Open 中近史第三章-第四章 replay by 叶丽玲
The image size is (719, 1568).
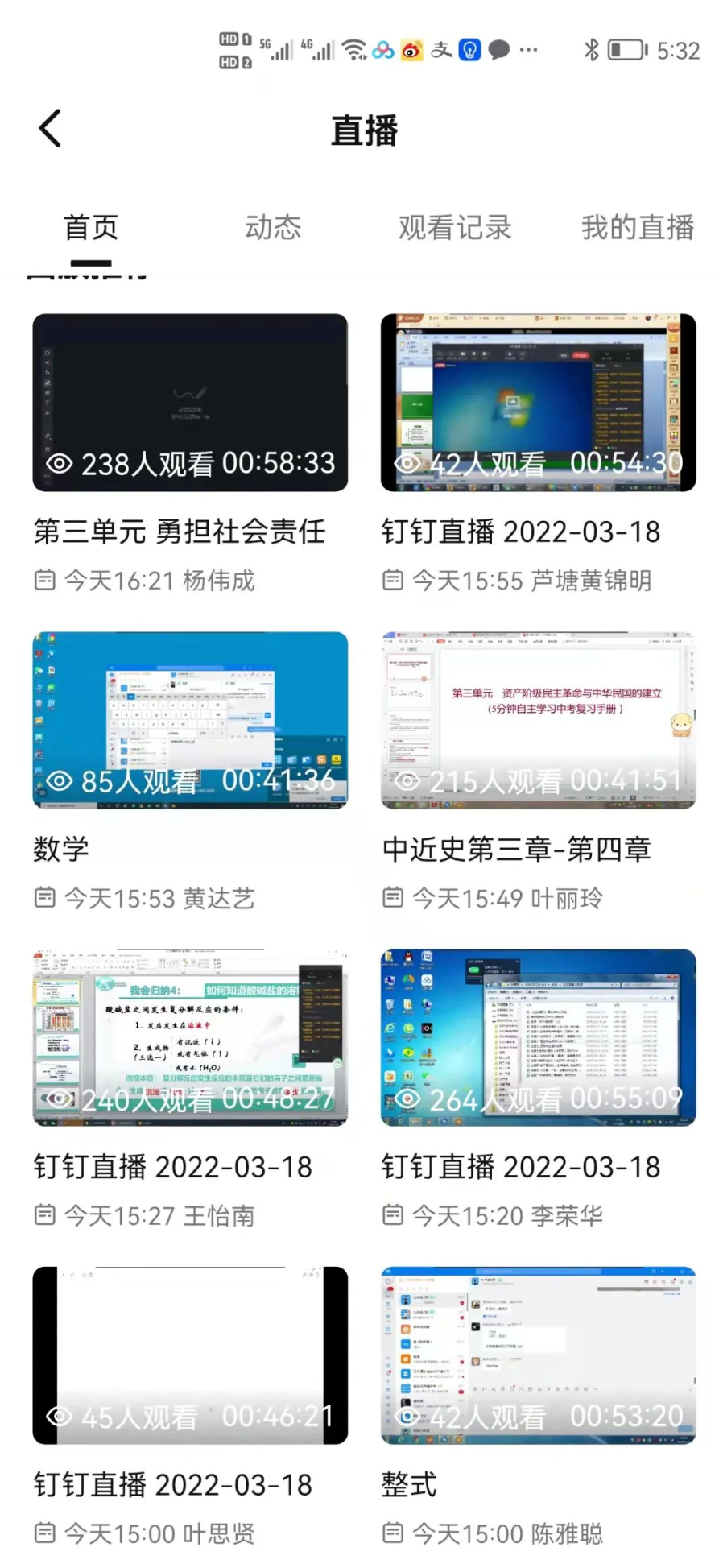point(538,720)
